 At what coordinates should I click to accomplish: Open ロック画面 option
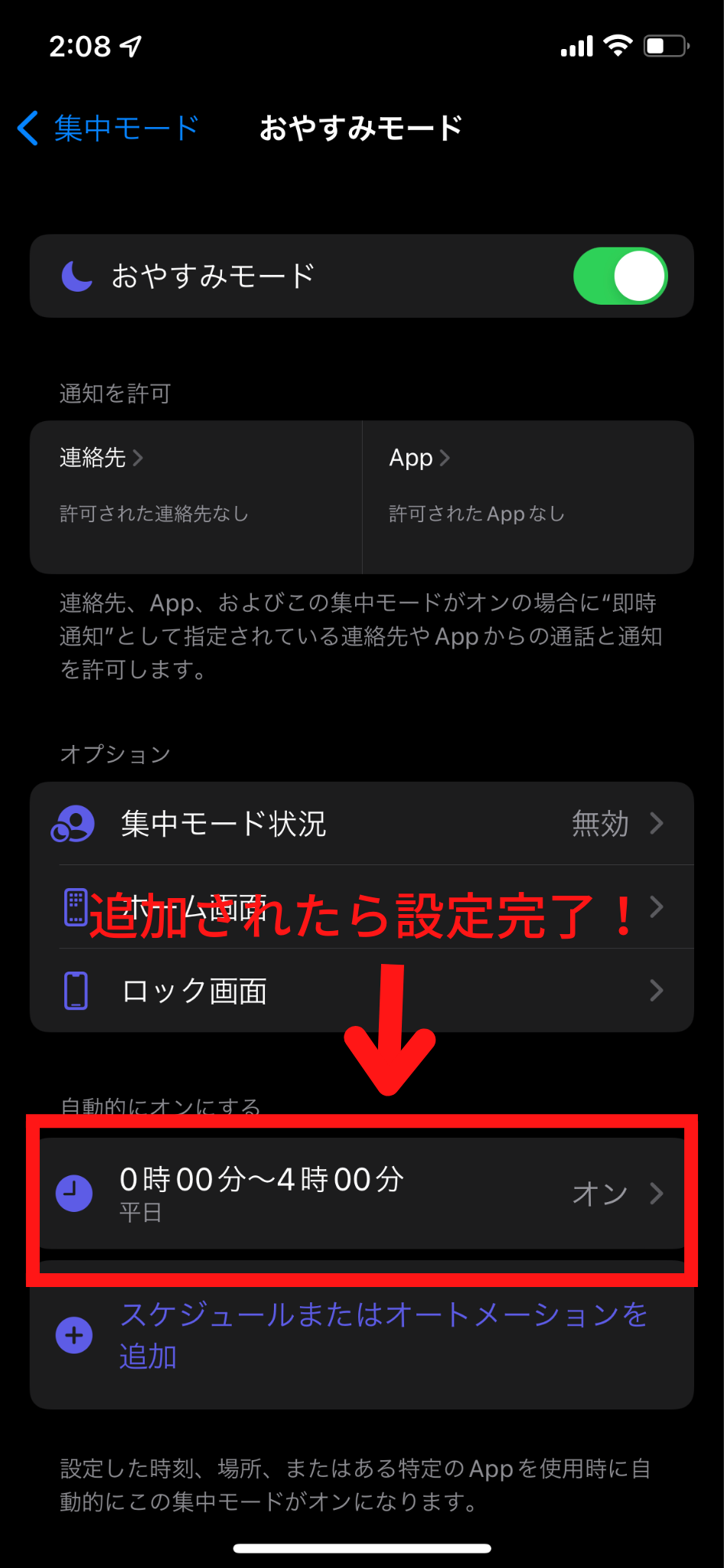(x=361, y=991)
